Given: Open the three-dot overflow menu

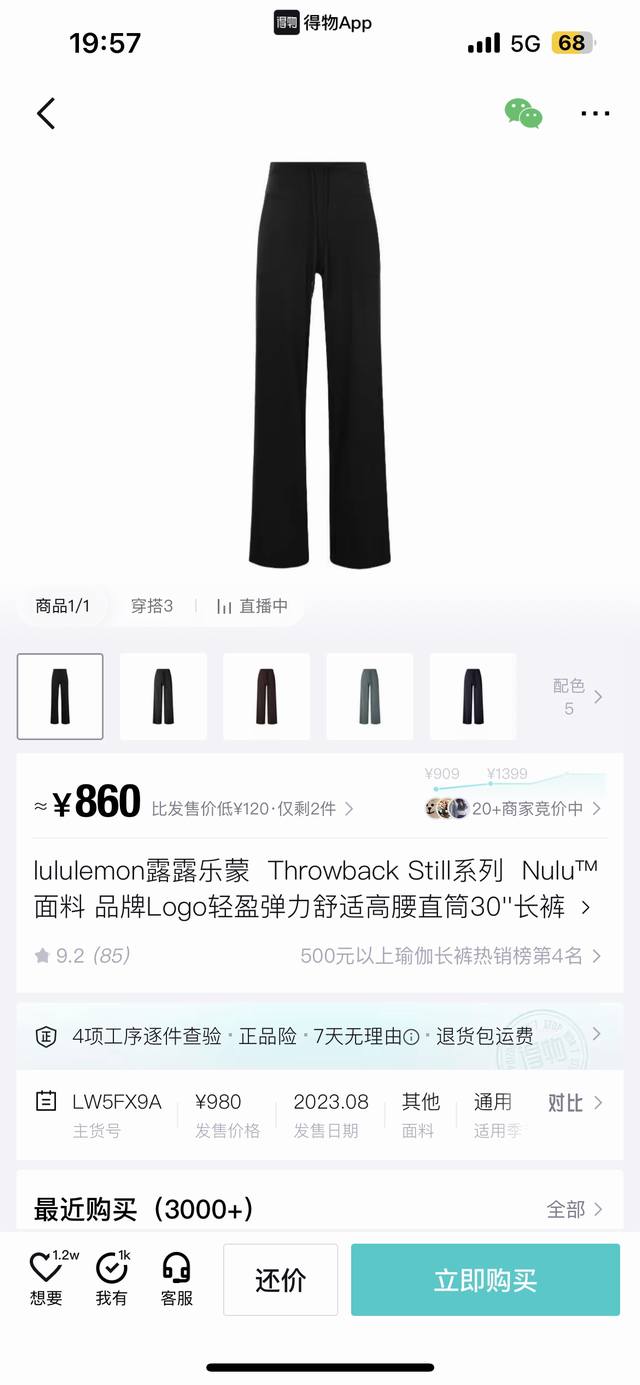Looking at the screenshot, I should (x=595, y=113).
